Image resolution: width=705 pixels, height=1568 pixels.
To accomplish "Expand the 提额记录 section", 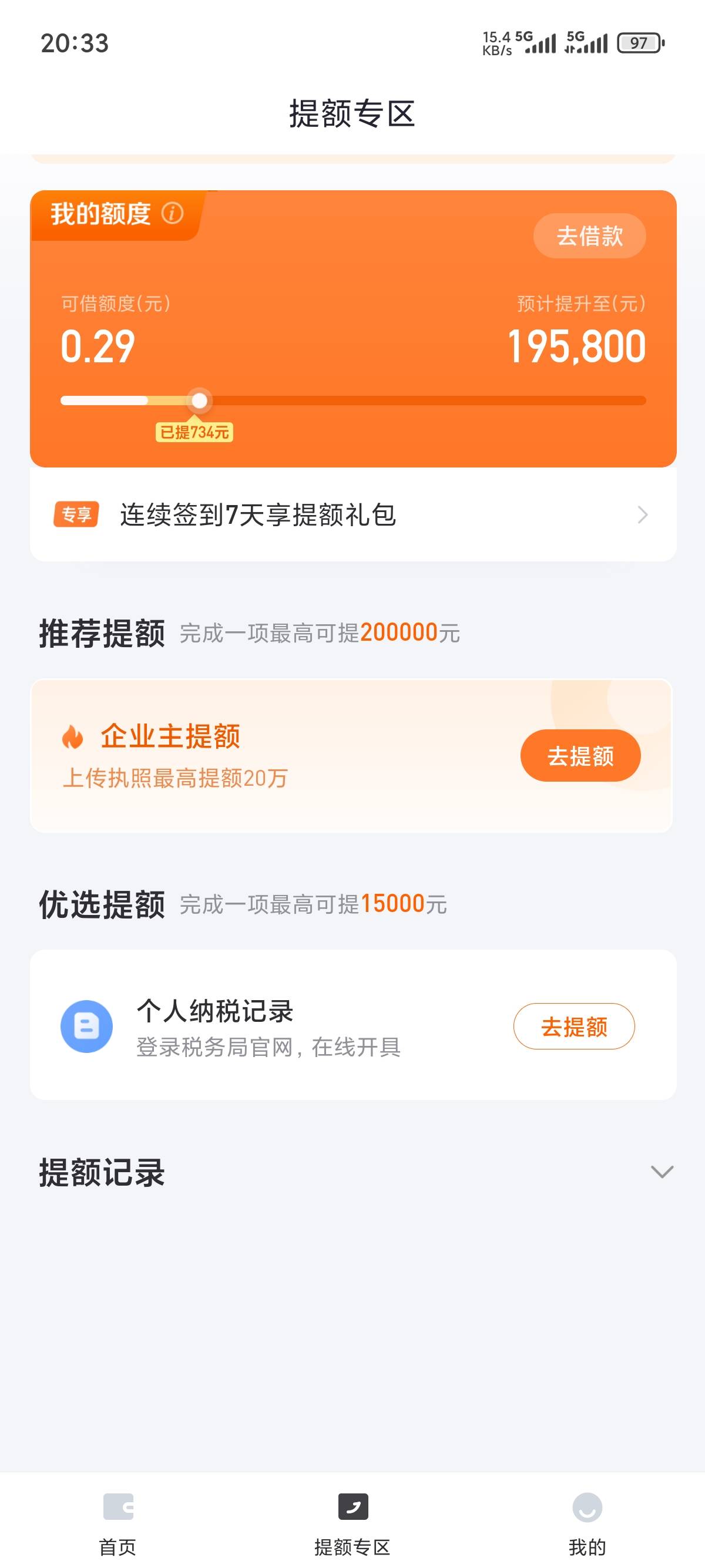I will pos(662,1172).
